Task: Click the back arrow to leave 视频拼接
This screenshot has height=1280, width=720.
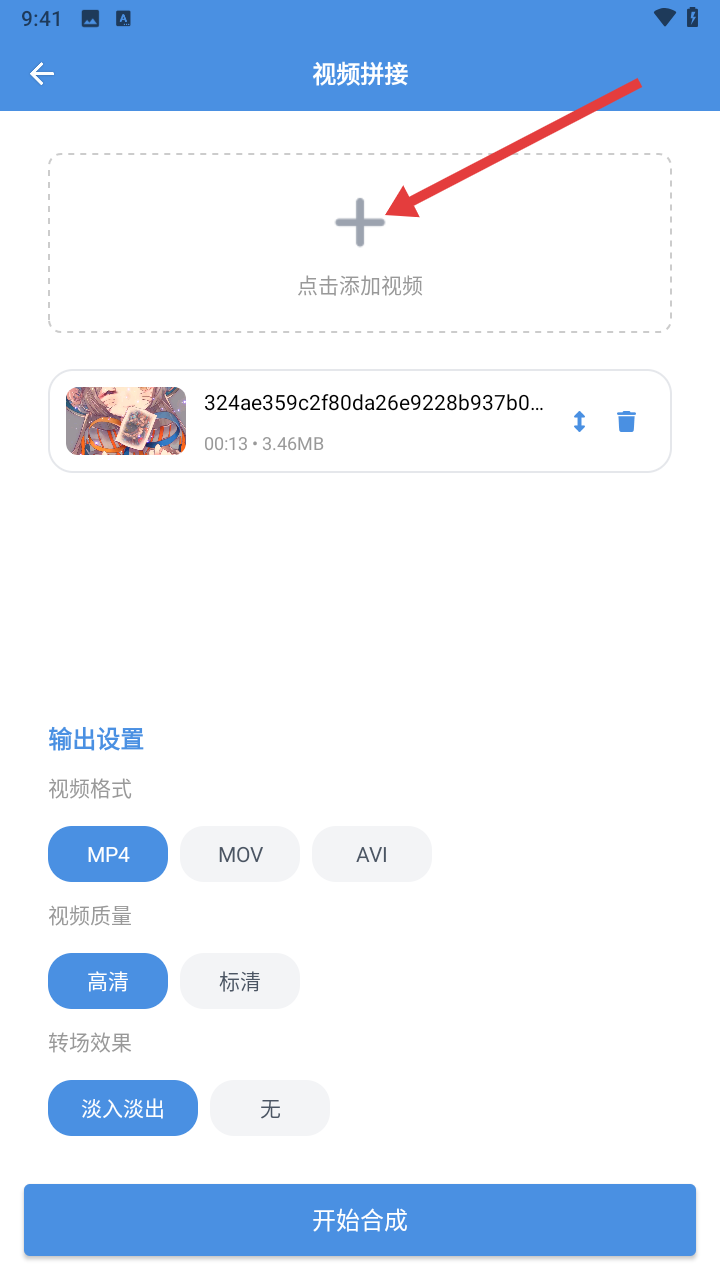Action: click(x=42, y=73)
